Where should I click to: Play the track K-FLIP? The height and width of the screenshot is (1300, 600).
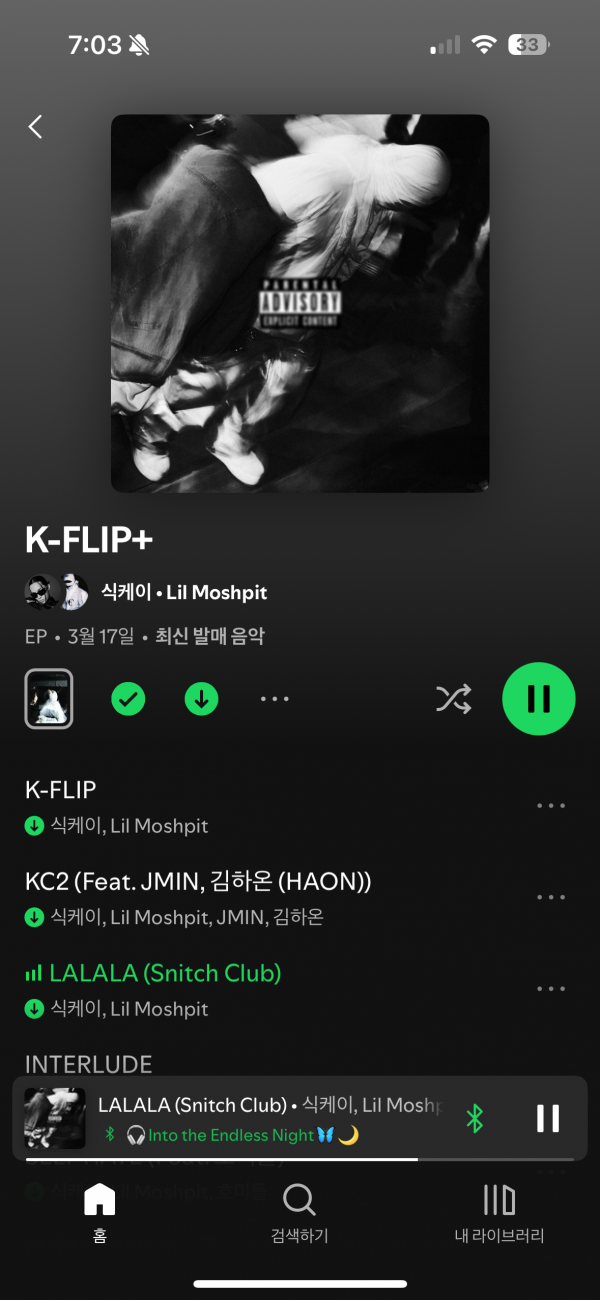[x=200, y=805]
